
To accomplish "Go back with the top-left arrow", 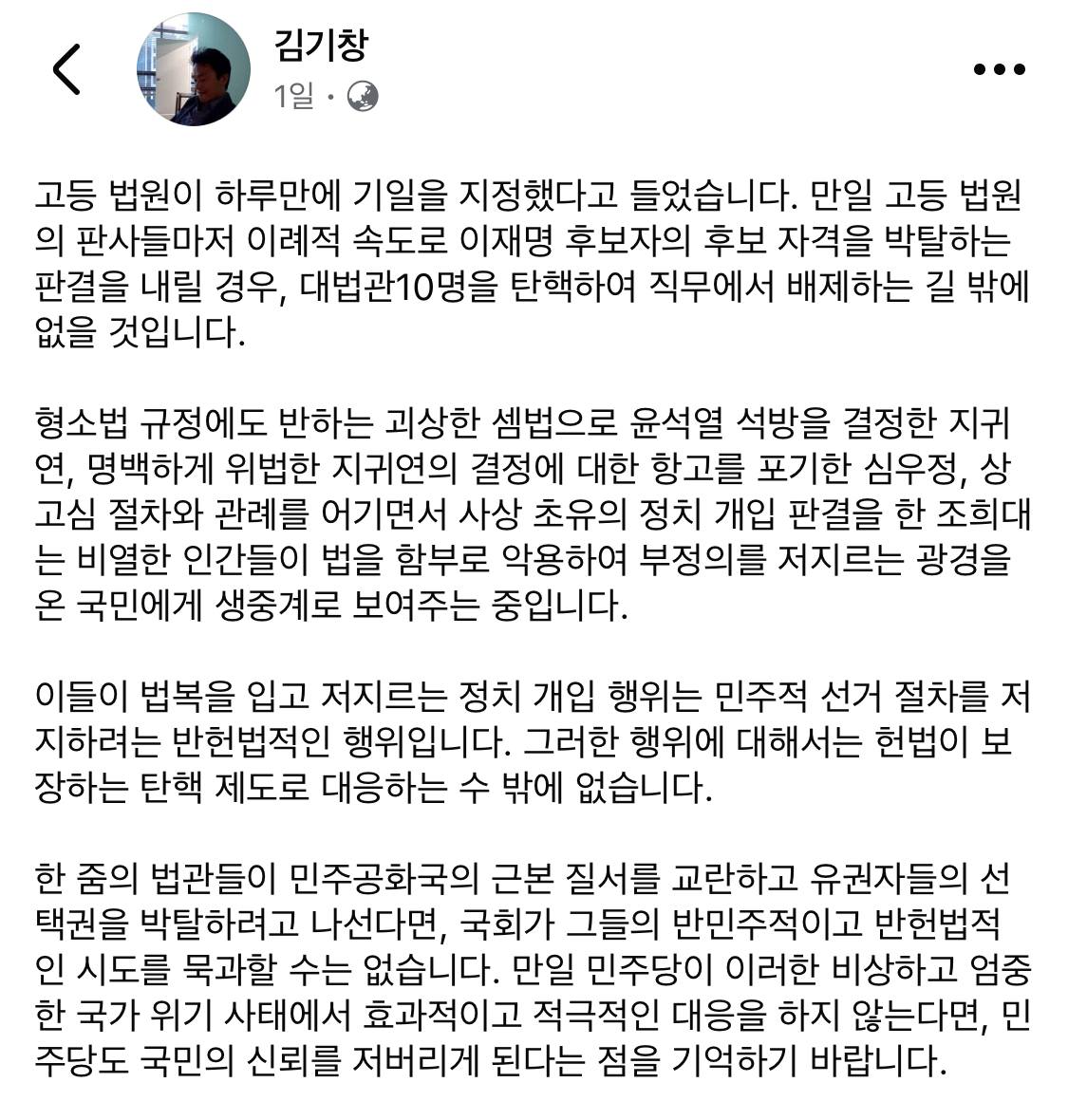I will pyautogui.click(x=66, y=69).
